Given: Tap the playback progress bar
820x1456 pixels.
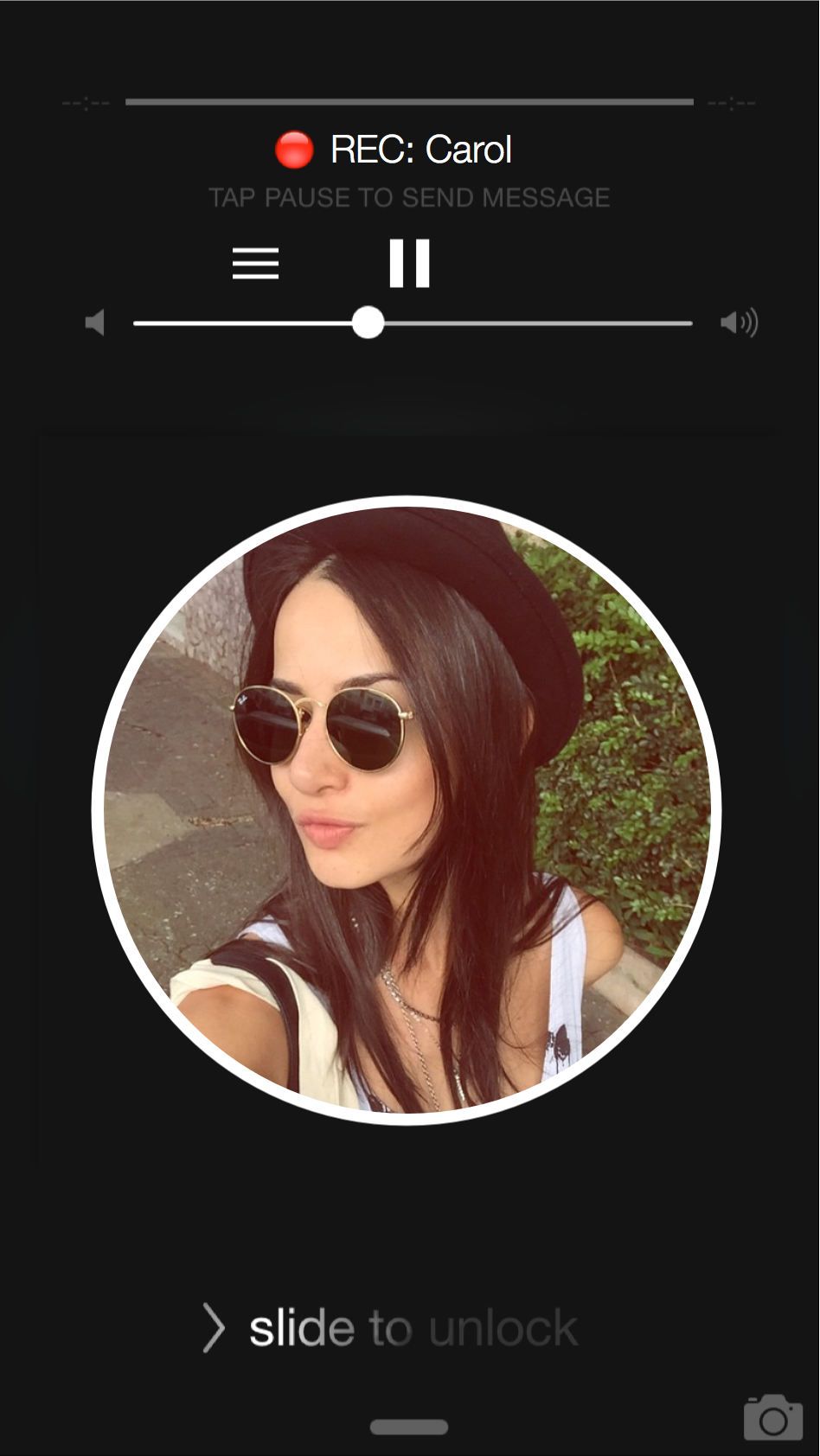Looking at the screenshot, I should [x=409, y=102].
